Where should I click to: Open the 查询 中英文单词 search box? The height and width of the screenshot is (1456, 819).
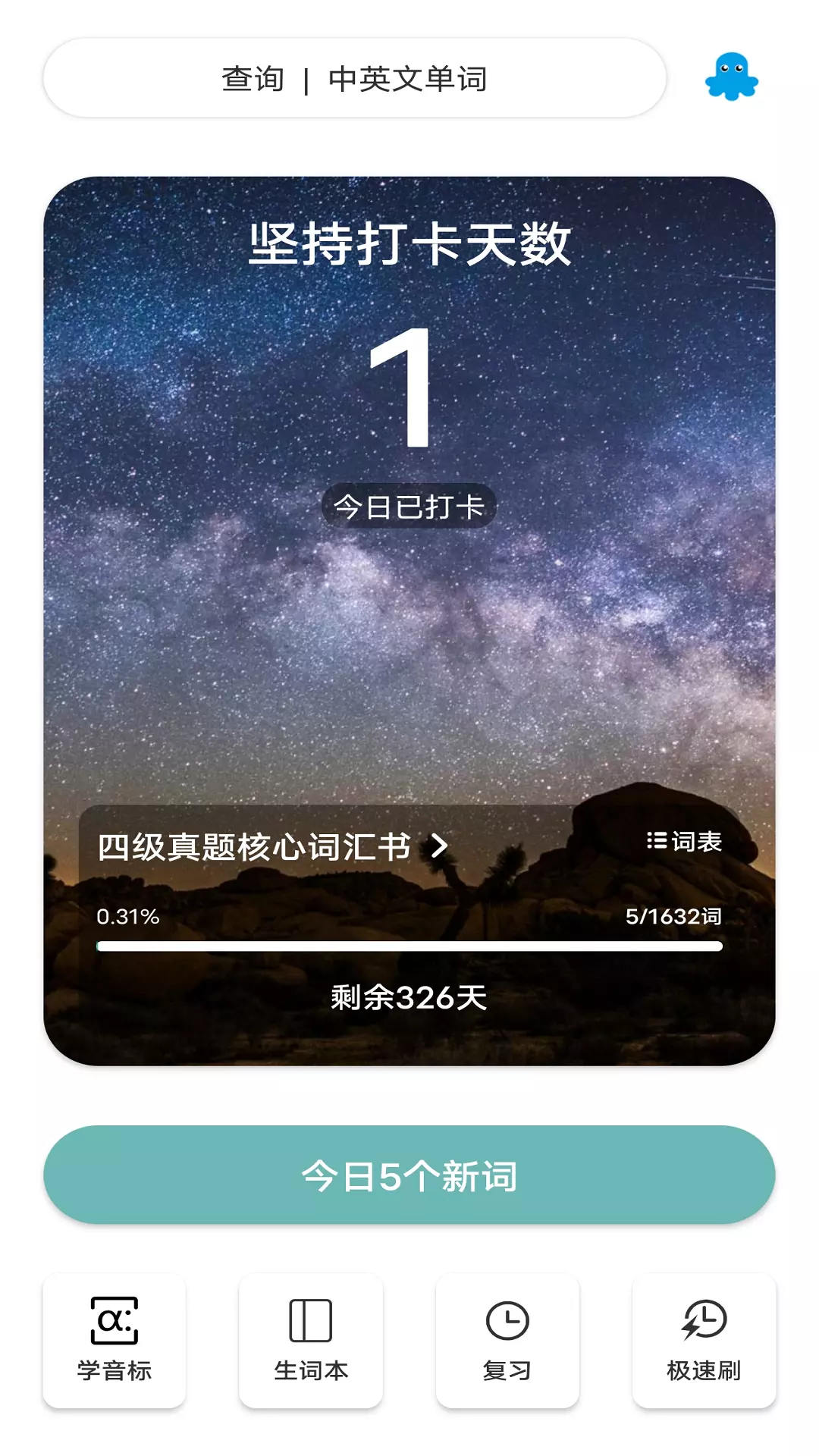355,78
